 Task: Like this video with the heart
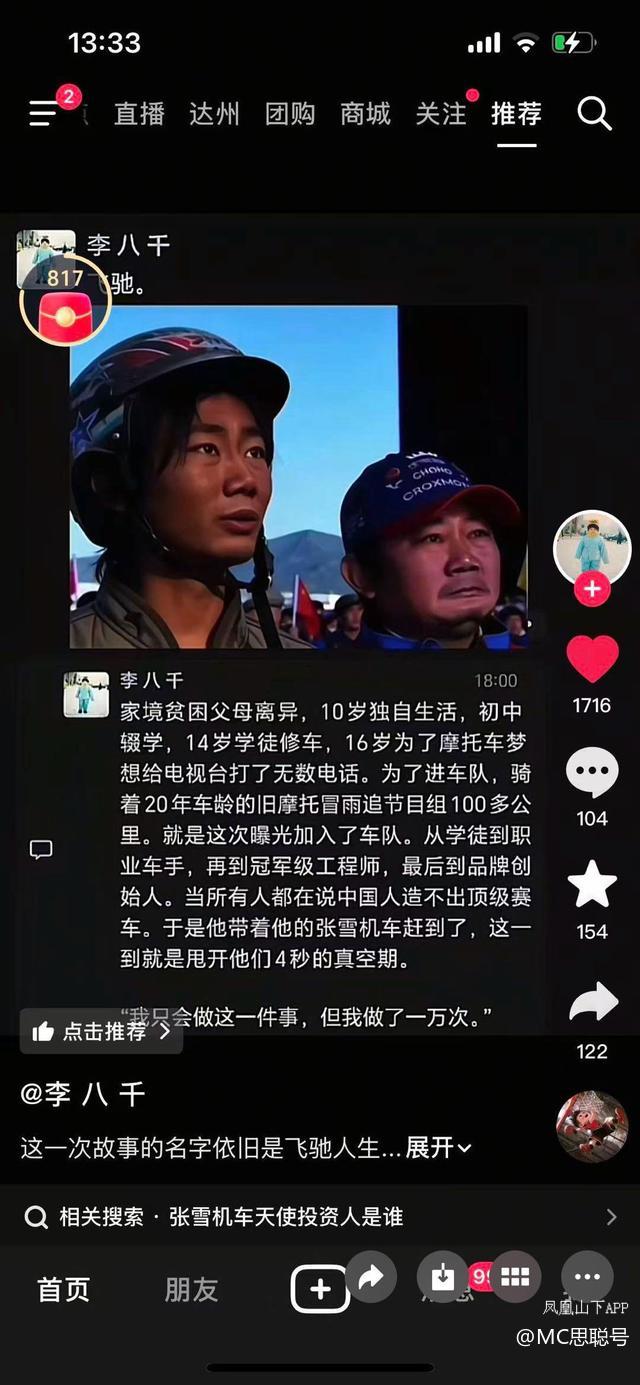592,660
